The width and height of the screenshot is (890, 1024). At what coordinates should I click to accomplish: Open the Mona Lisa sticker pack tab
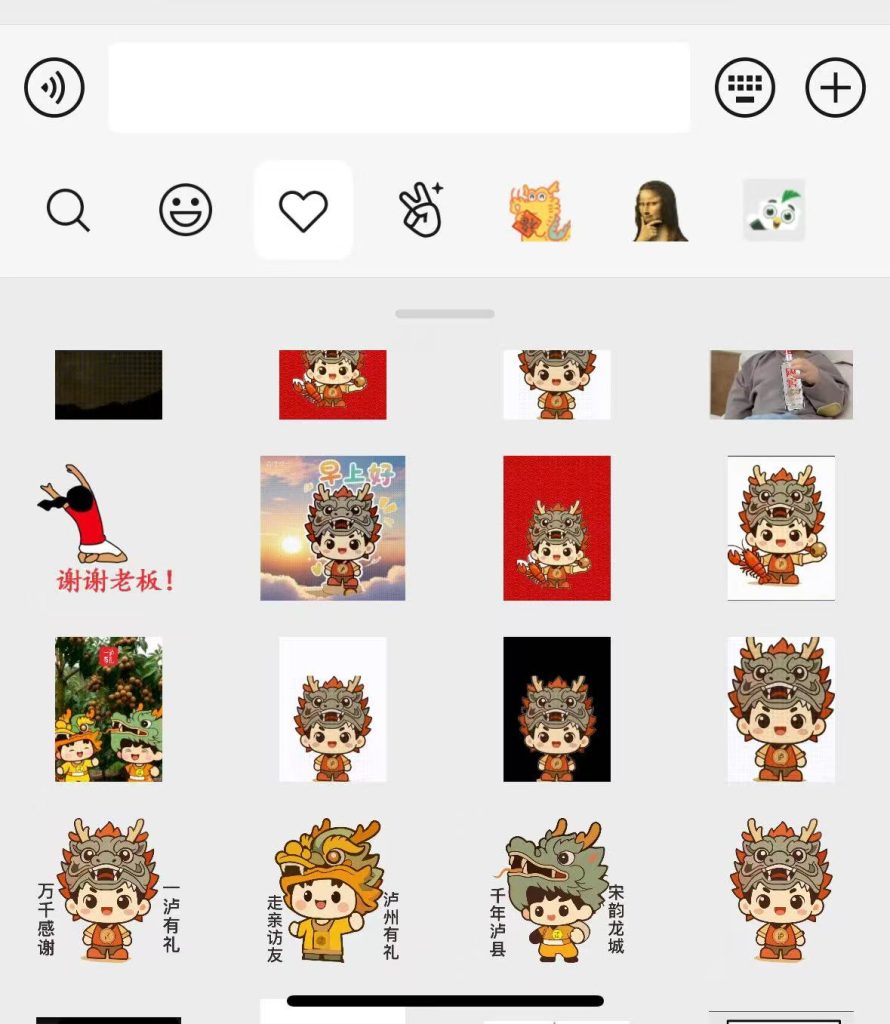click(x=659, y=211)
